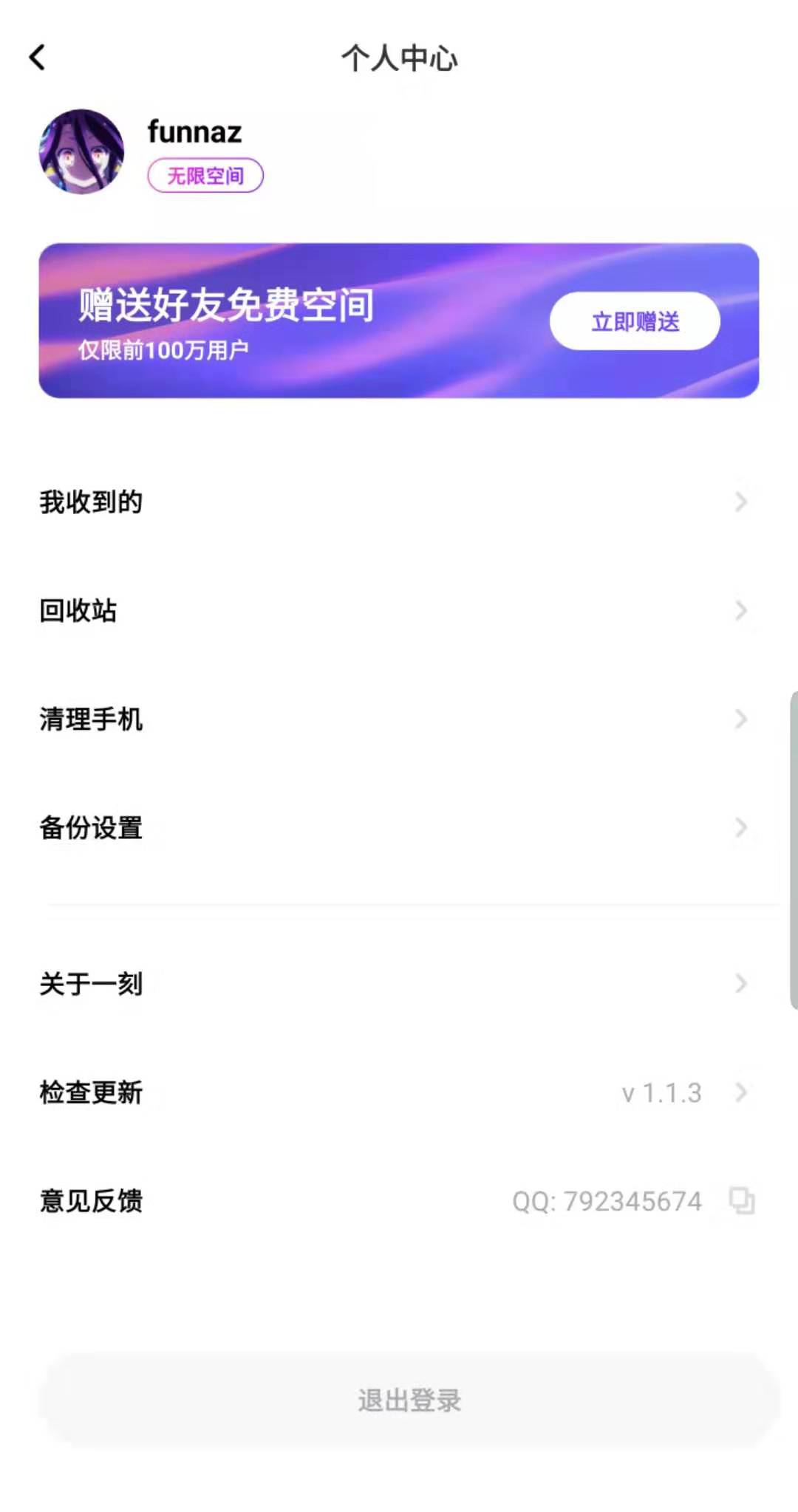Tap the 无限空间 membership badge
The height and width of the screenshot is (1512, 798).
[206, 175]
